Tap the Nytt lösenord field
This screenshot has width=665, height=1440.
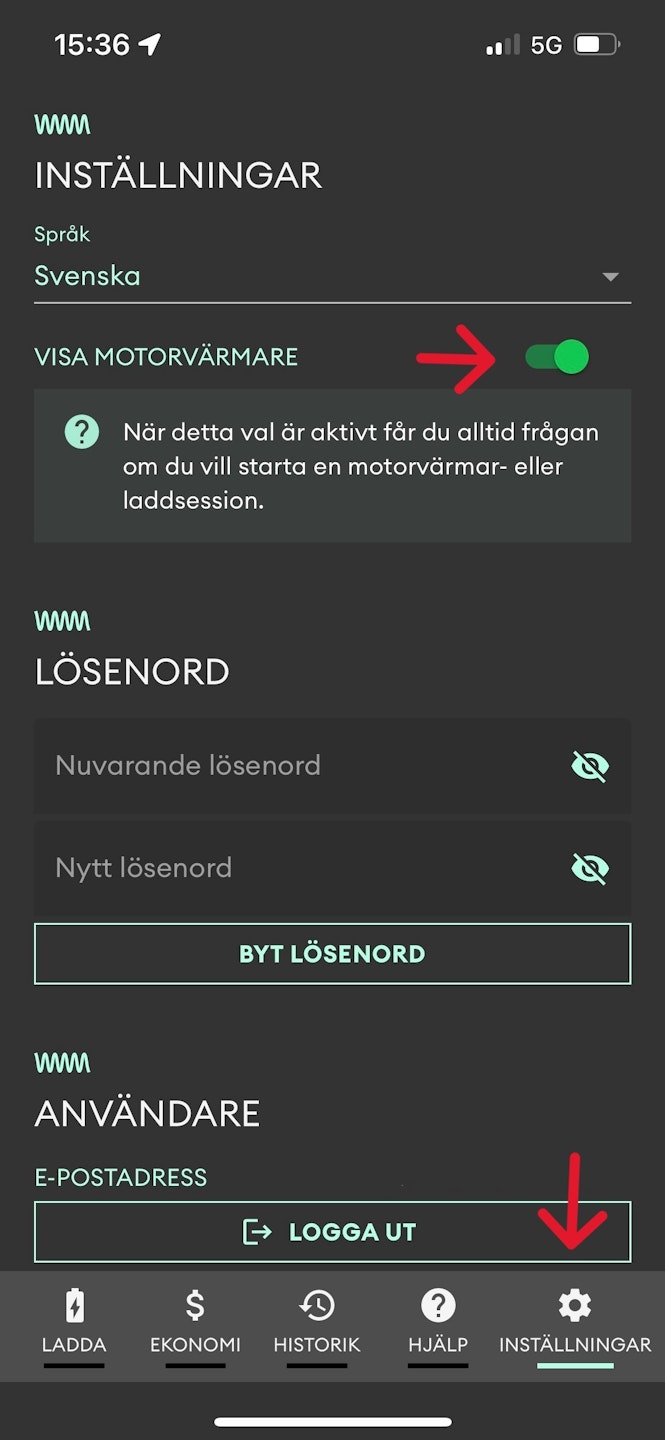click(x=300, y=868)
